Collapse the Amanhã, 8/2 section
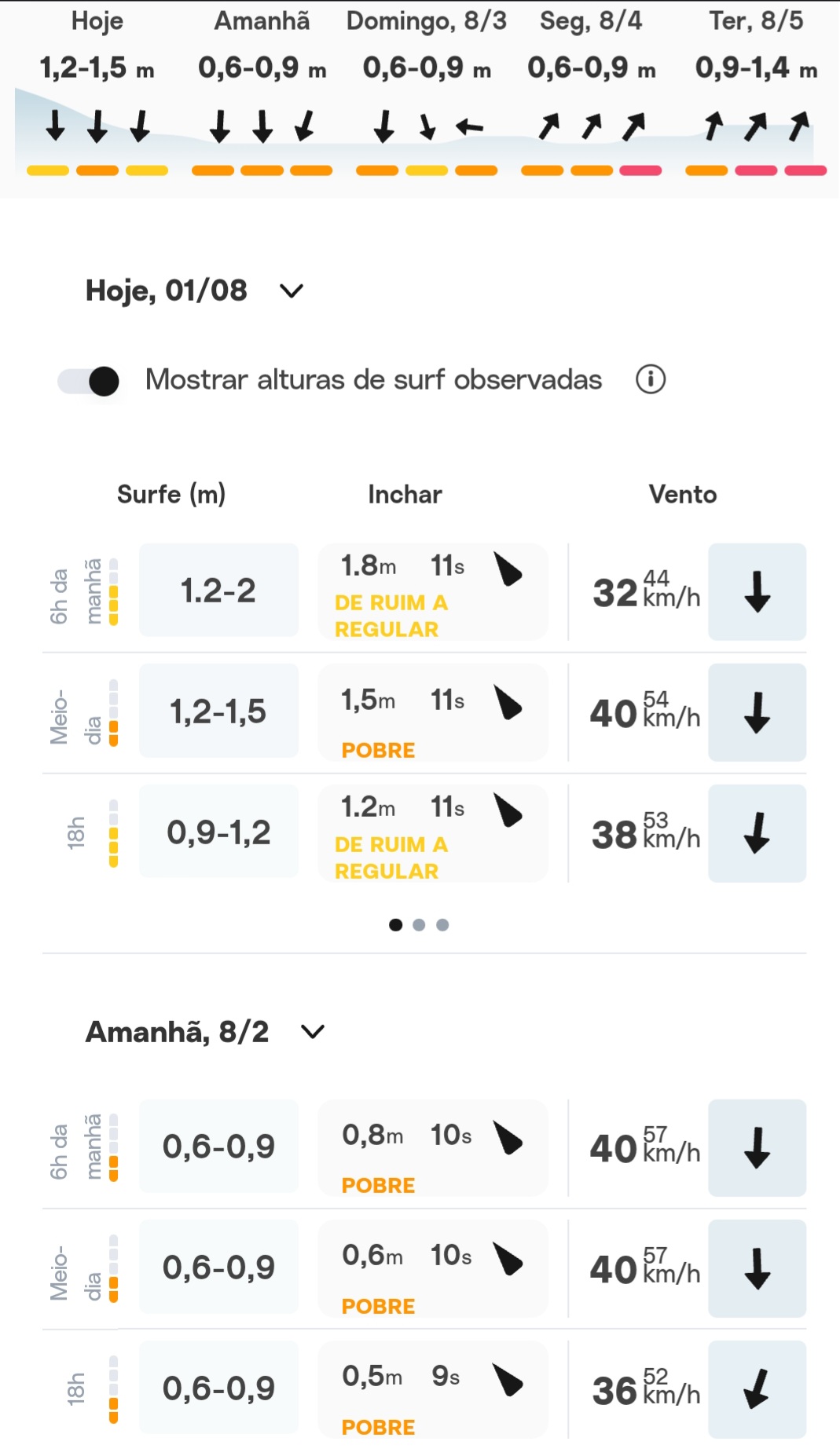 [313, 1032]
